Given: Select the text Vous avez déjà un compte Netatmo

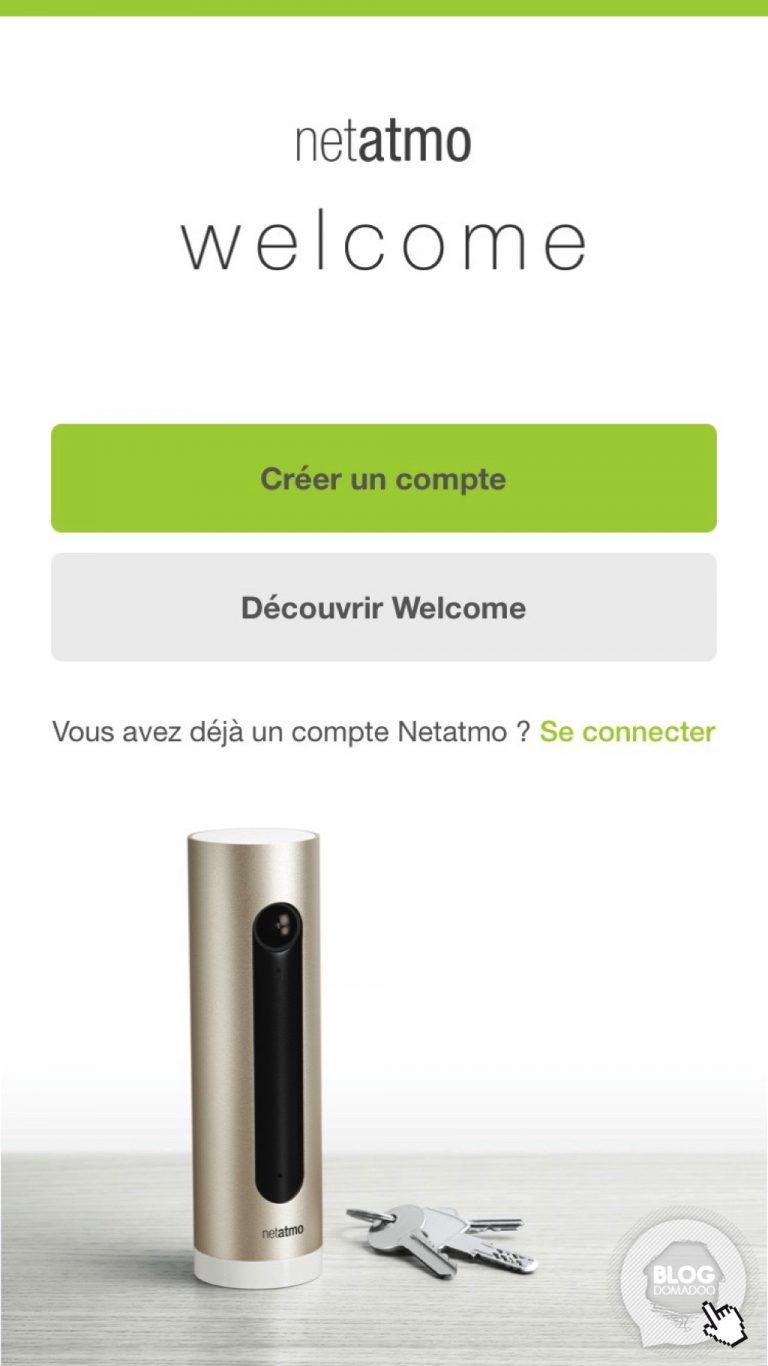Looking at the screenshot, I should coord(290,733).
